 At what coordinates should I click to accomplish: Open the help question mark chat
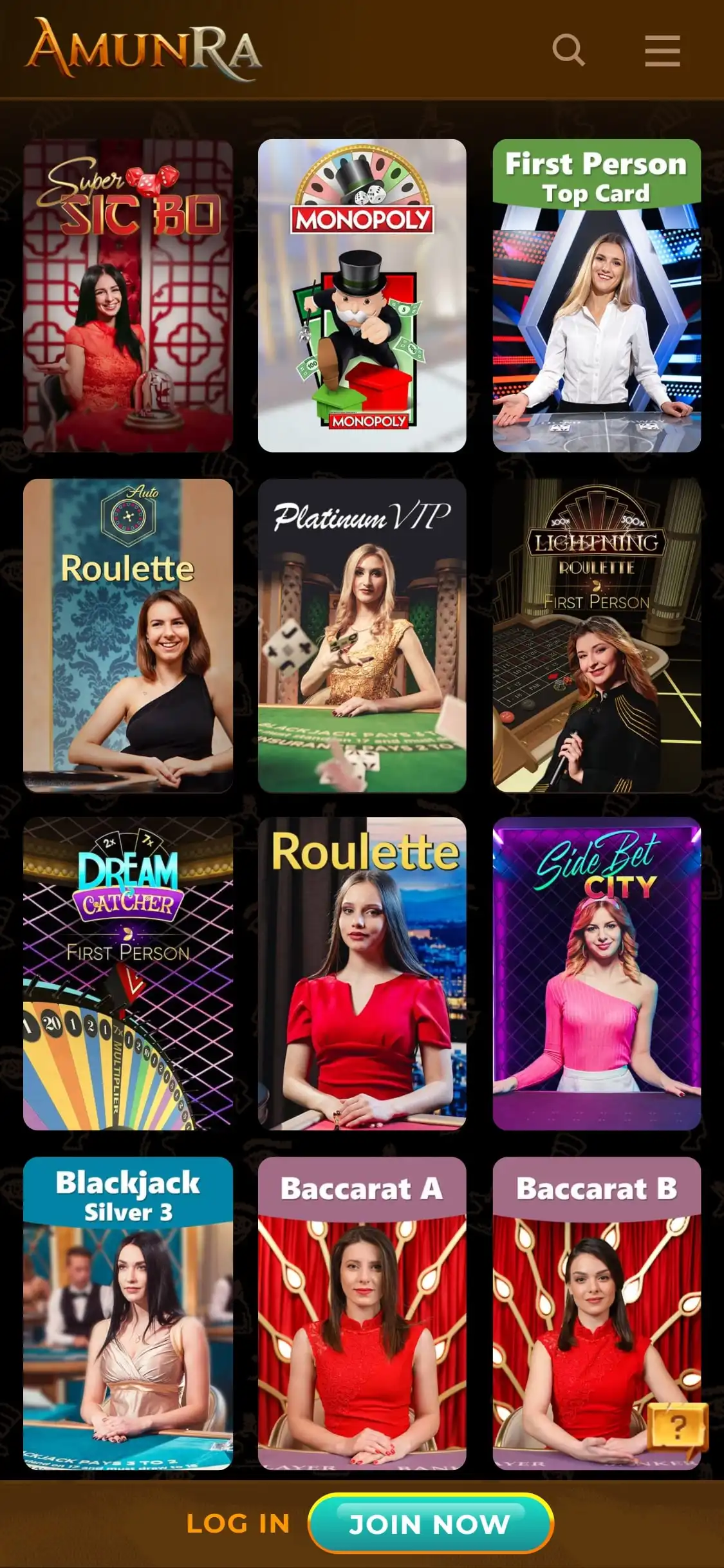coord(677,1428)
